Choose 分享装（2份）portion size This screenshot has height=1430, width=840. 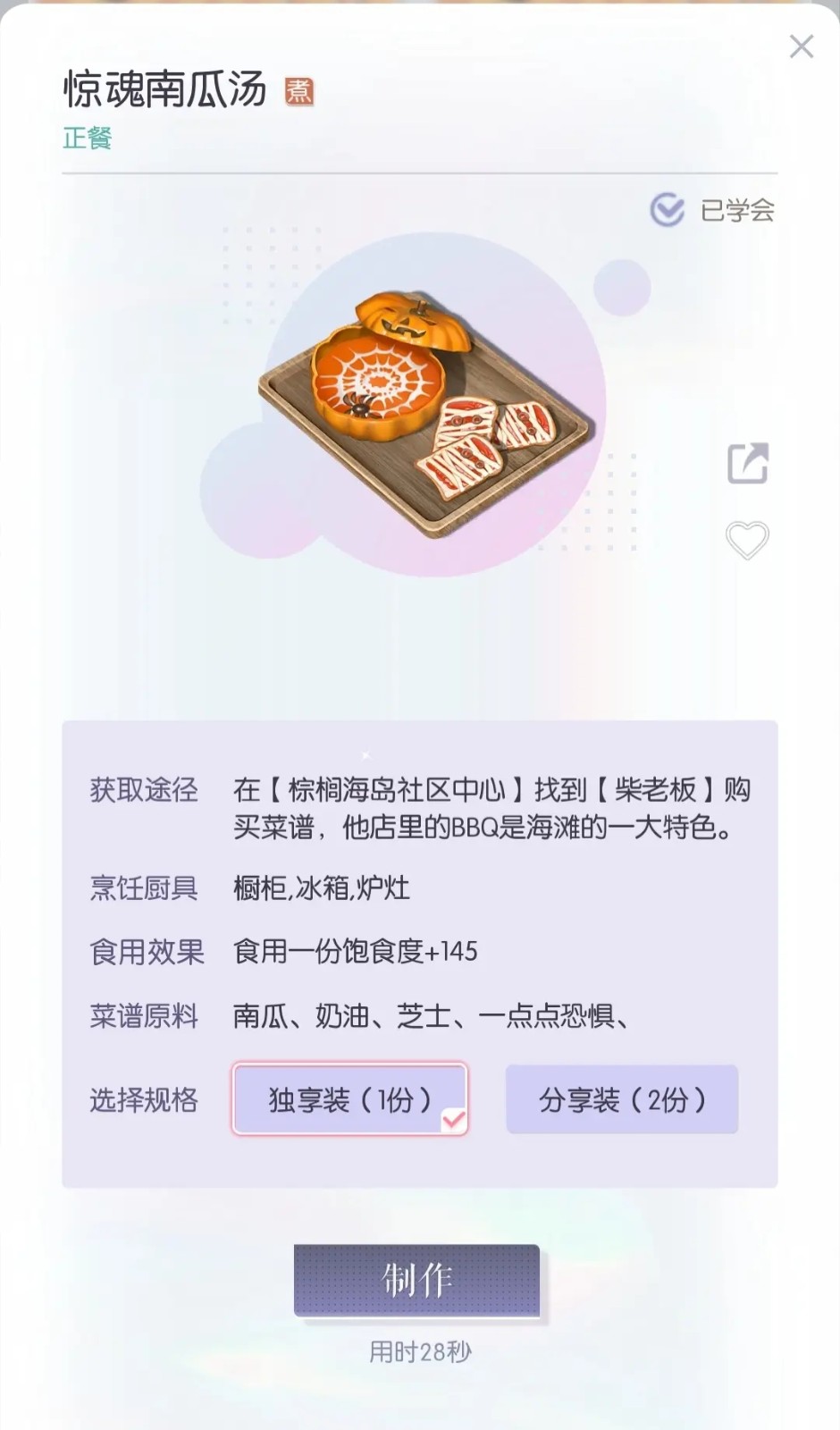(622, 1099)
